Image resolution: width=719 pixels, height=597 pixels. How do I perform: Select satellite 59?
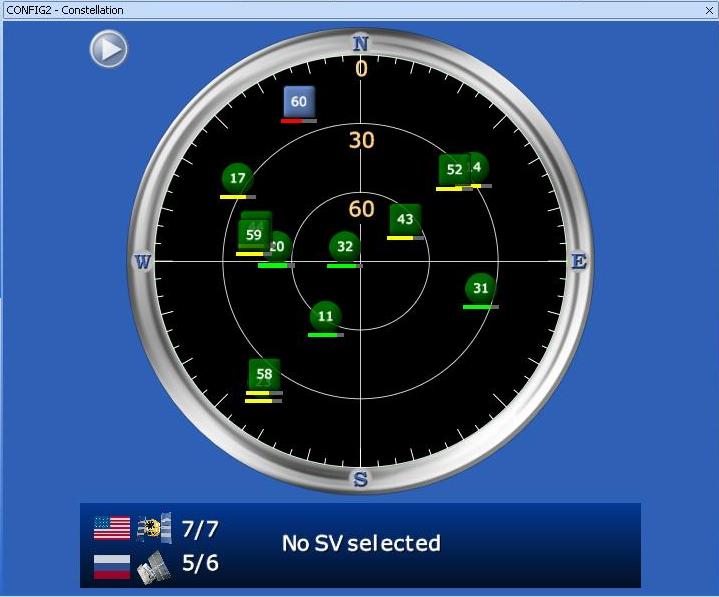pos(253,236)
